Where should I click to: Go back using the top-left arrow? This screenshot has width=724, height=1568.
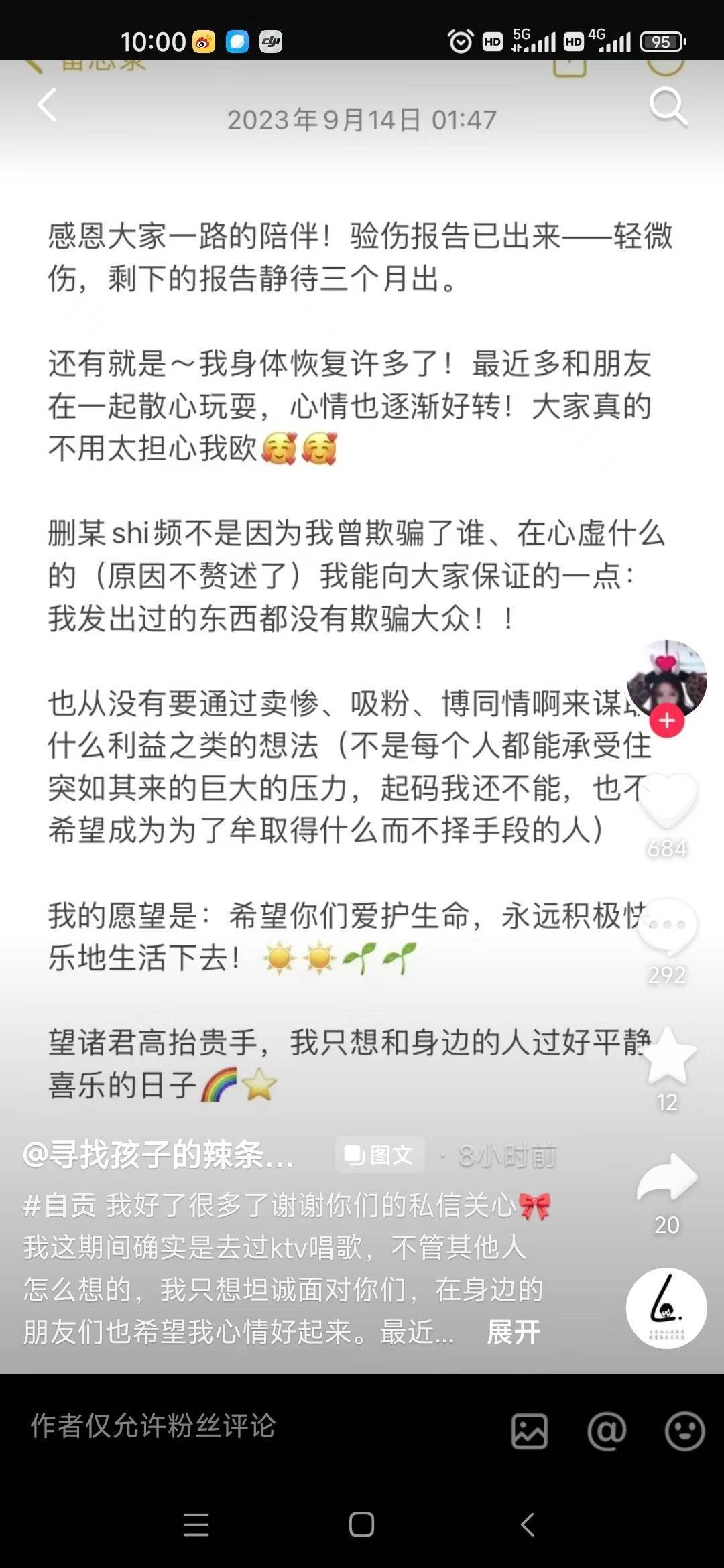pos(46,105)
